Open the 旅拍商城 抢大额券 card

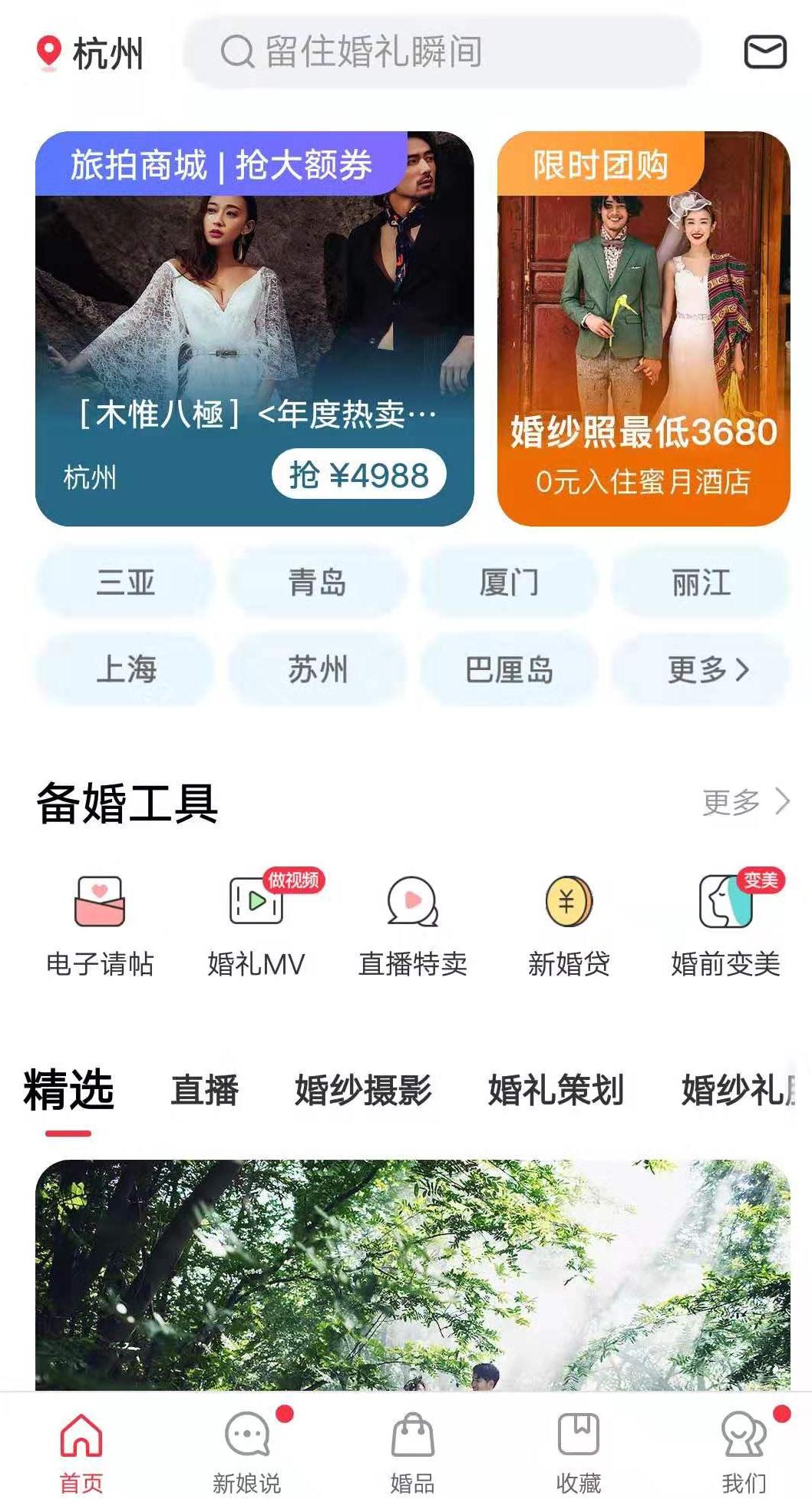(254, 329)
